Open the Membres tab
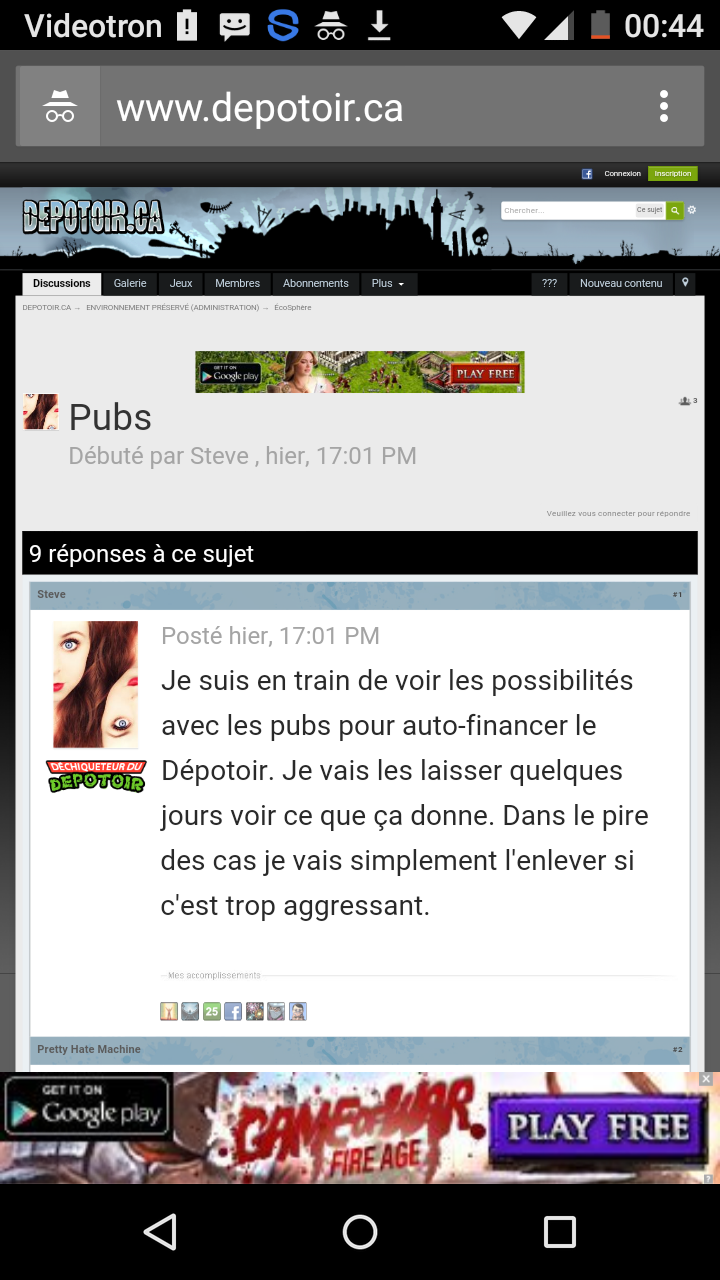The height and width of the screenshot is (1280, 720). pos(237,284)
